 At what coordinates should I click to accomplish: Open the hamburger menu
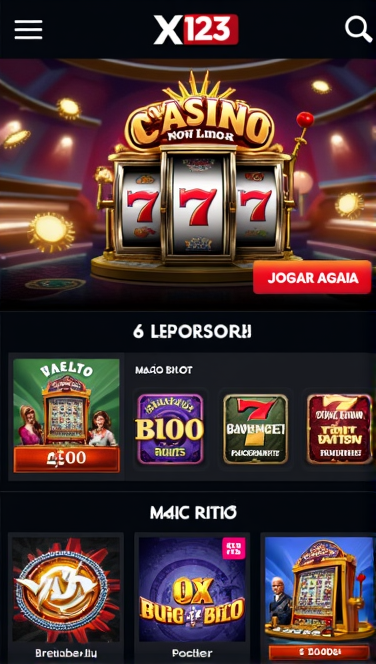pyautogui.click(x=28, y=30)
